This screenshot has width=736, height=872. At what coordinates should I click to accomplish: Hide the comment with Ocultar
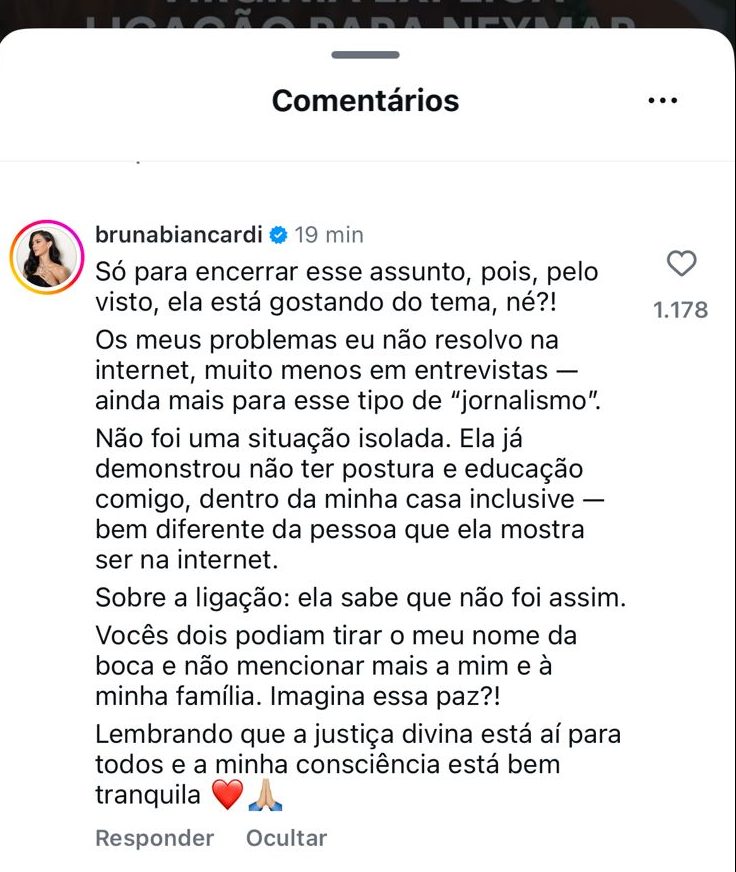click(287, 838)
